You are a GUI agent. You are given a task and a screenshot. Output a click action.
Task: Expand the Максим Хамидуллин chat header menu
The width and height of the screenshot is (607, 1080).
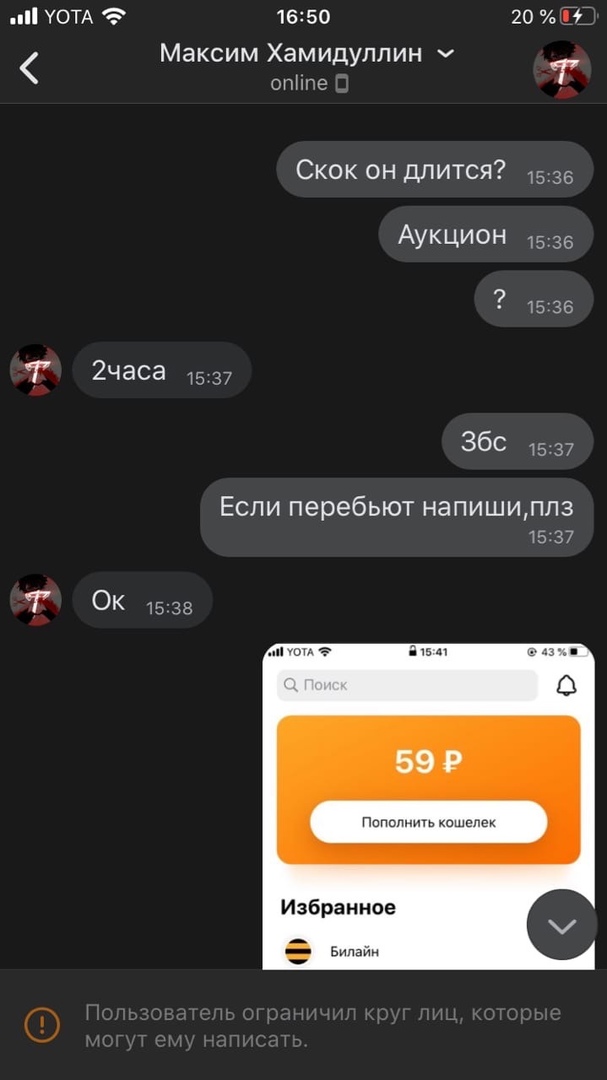(x=446, y=53)
